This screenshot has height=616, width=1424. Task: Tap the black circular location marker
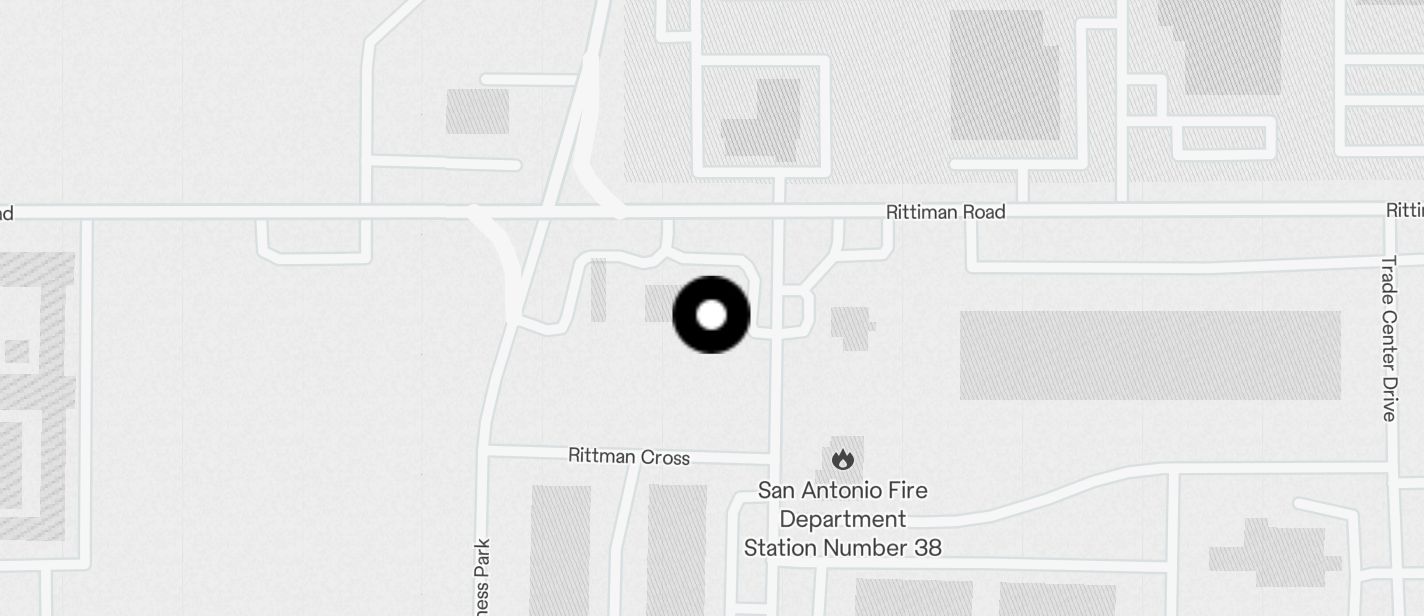click(711, 315)
